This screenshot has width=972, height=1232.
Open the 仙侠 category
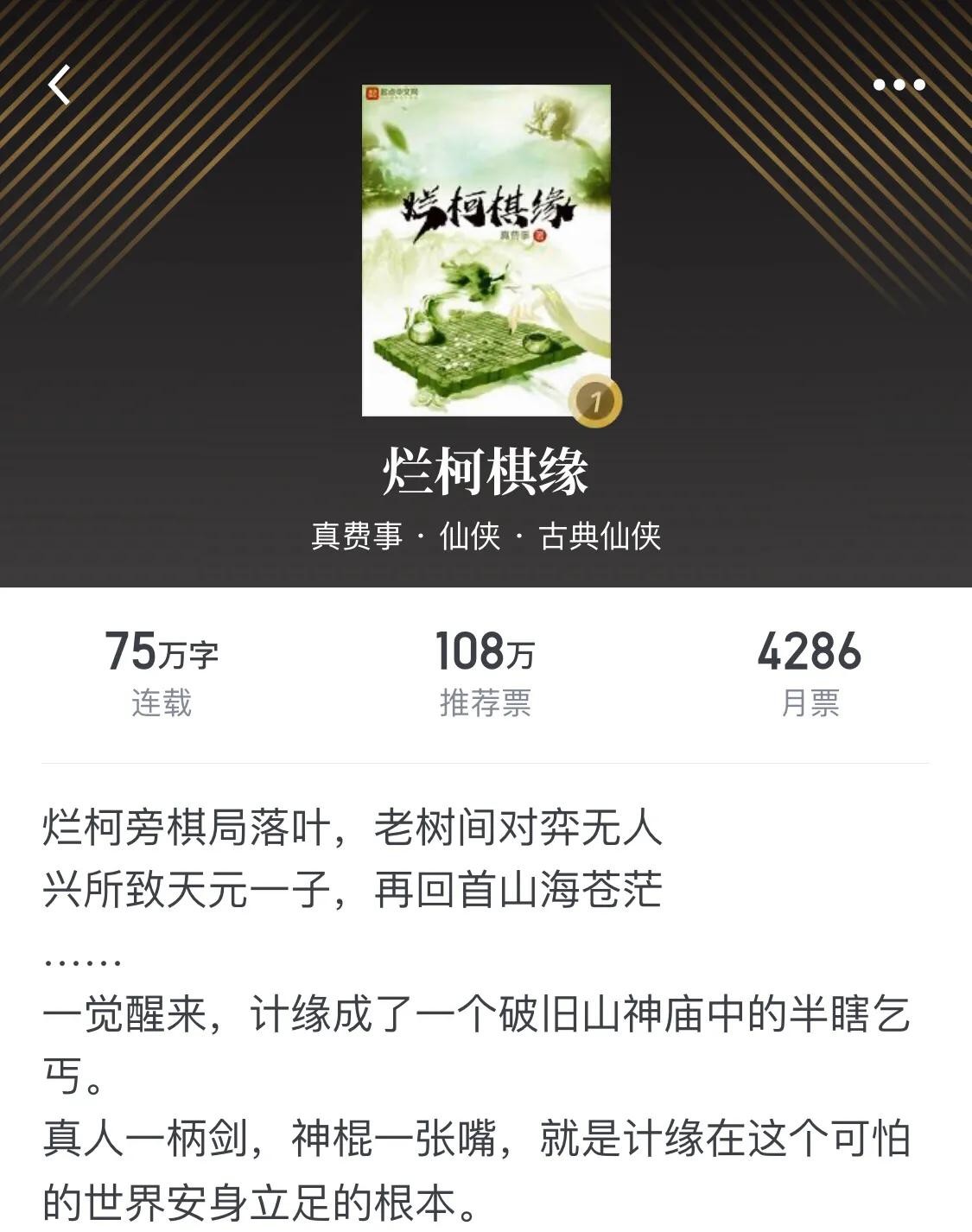(x=470, y=536)
